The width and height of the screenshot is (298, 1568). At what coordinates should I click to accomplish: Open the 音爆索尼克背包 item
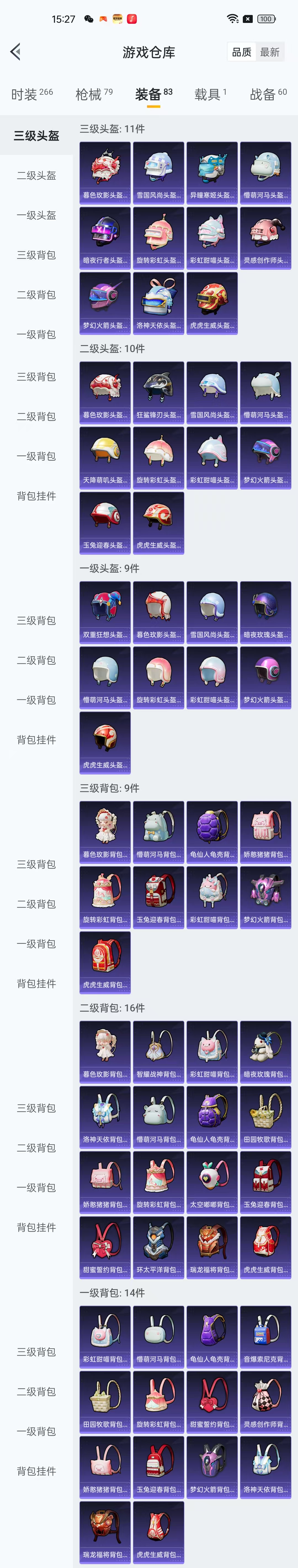point(265,1336)
